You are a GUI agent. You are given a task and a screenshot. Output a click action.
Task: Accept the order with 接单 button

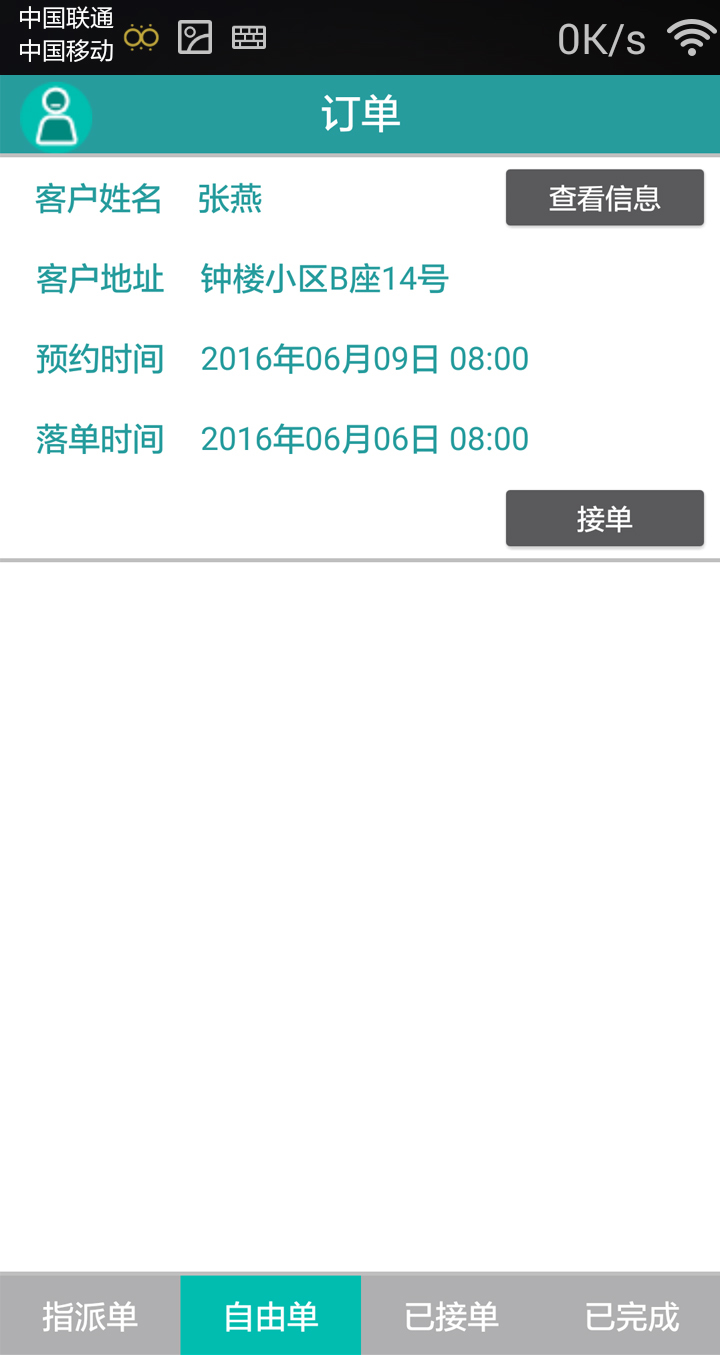[604, 518]
